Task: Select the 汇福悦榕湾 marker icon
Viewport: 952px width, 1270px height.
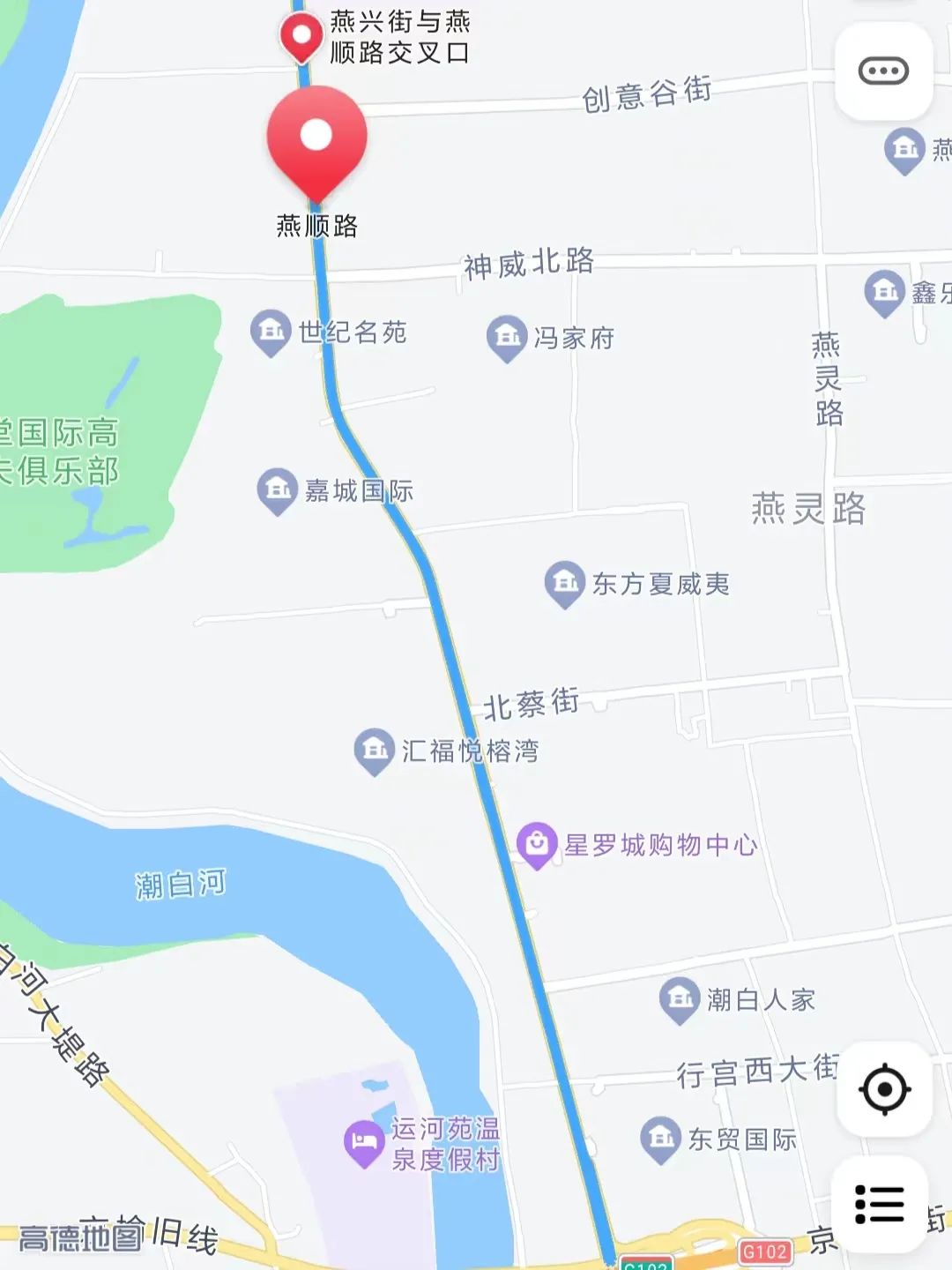Action: tap(374, 749)
